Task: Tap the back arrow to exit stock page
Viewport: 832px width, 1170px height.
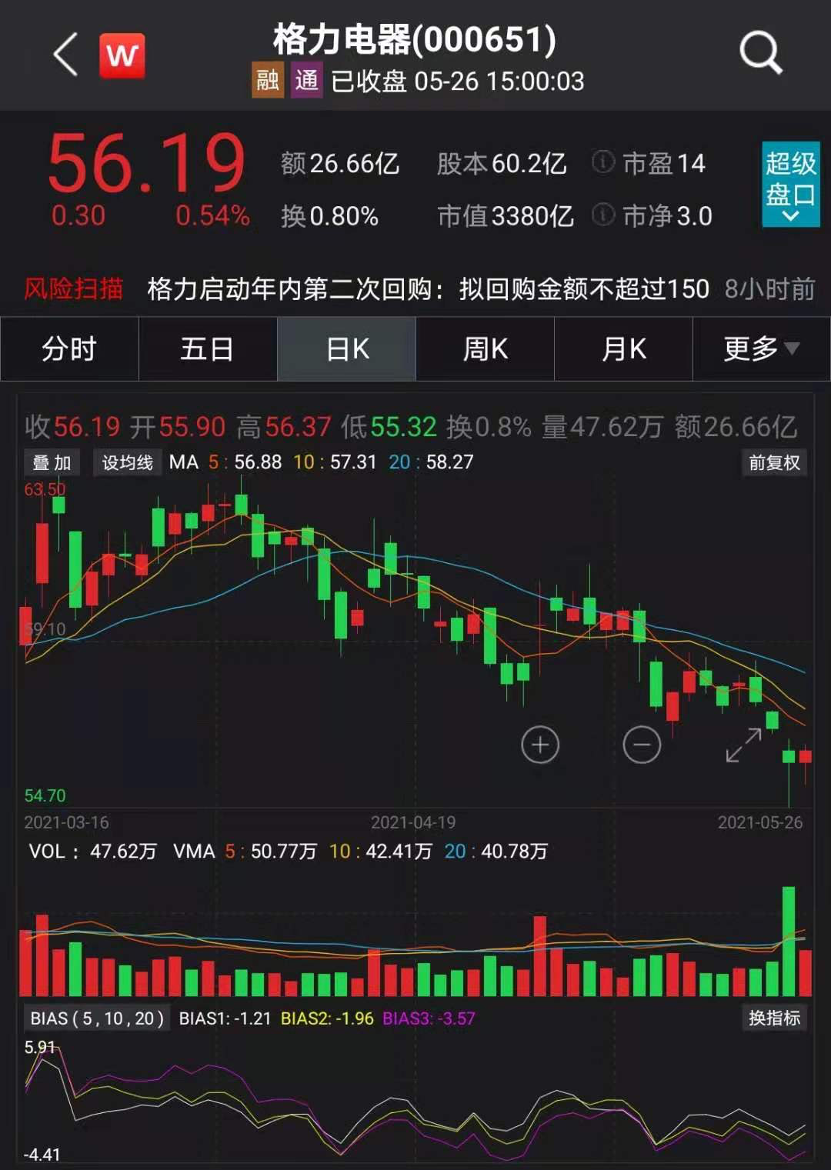Action: coord(64,55)
